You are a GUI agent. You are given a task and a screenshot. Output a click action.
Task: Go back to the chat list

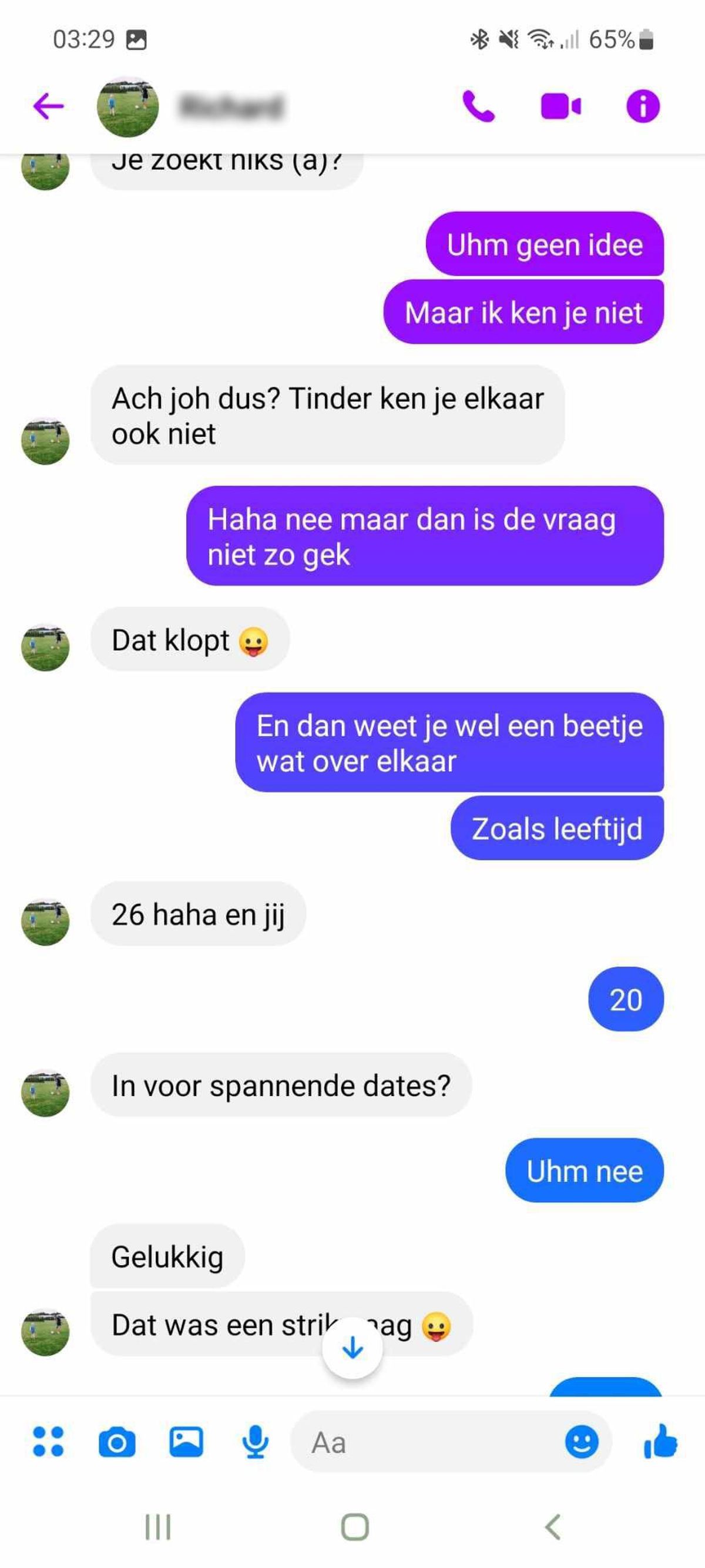49,106
